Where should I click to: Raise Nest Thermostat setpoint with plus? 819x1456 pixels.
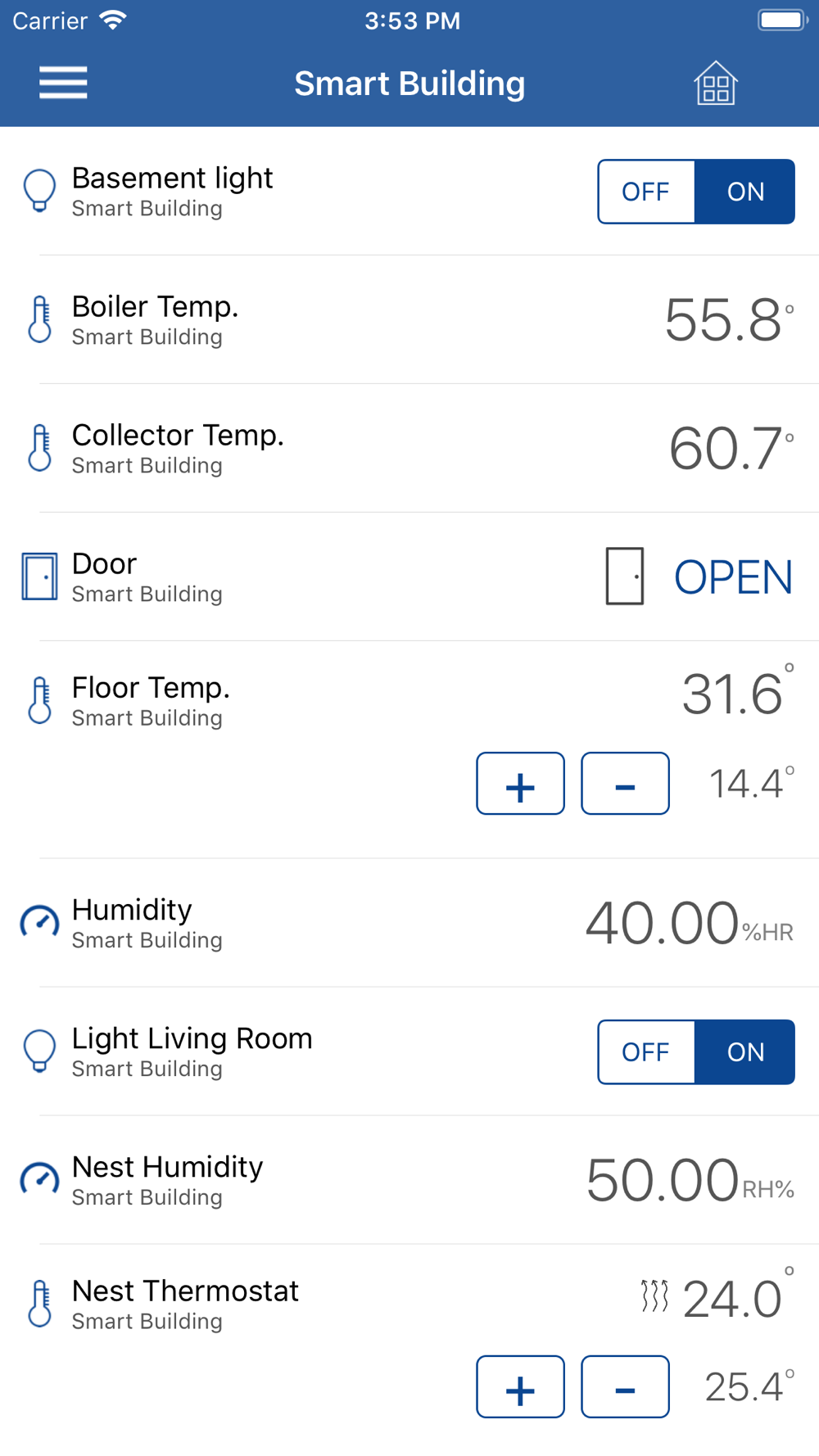(520, 1387)
